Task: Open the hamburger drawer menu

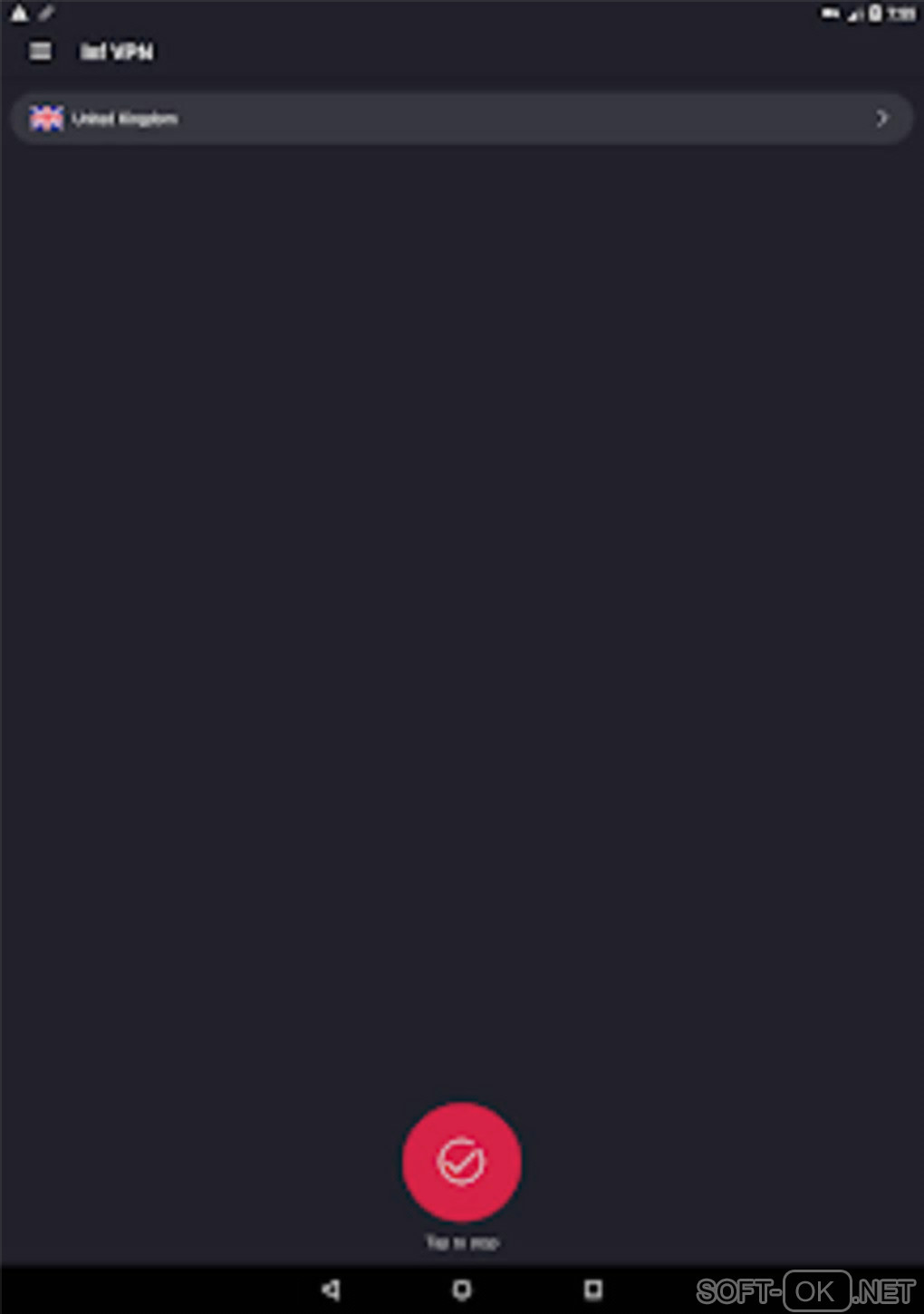Action: click(41, 52)
